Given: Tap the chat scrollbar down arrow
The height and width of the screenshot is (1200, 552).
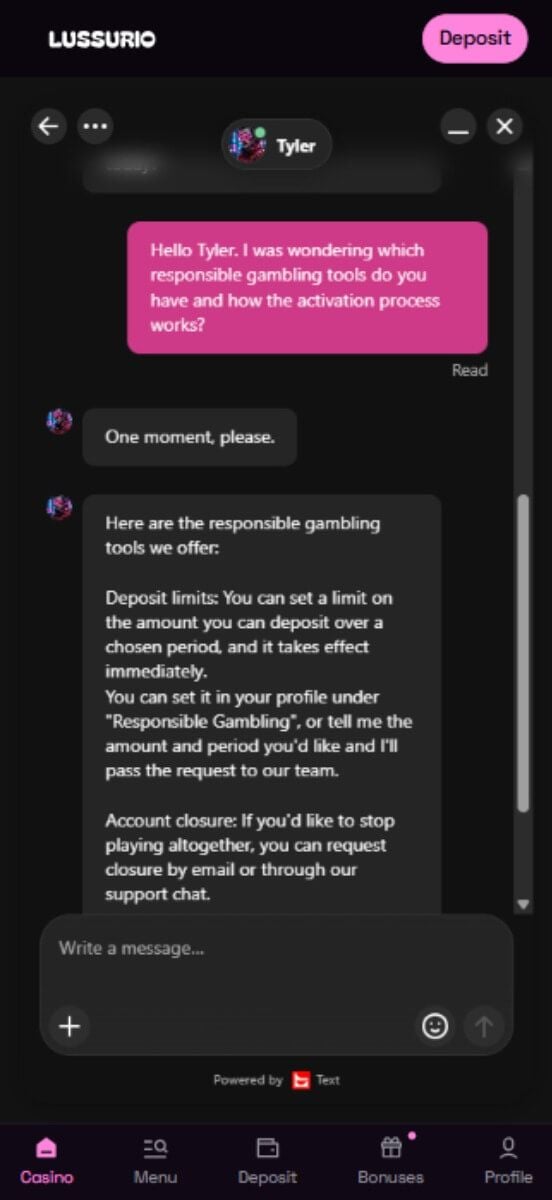Looking at the screenshot, I should (523, 903).
